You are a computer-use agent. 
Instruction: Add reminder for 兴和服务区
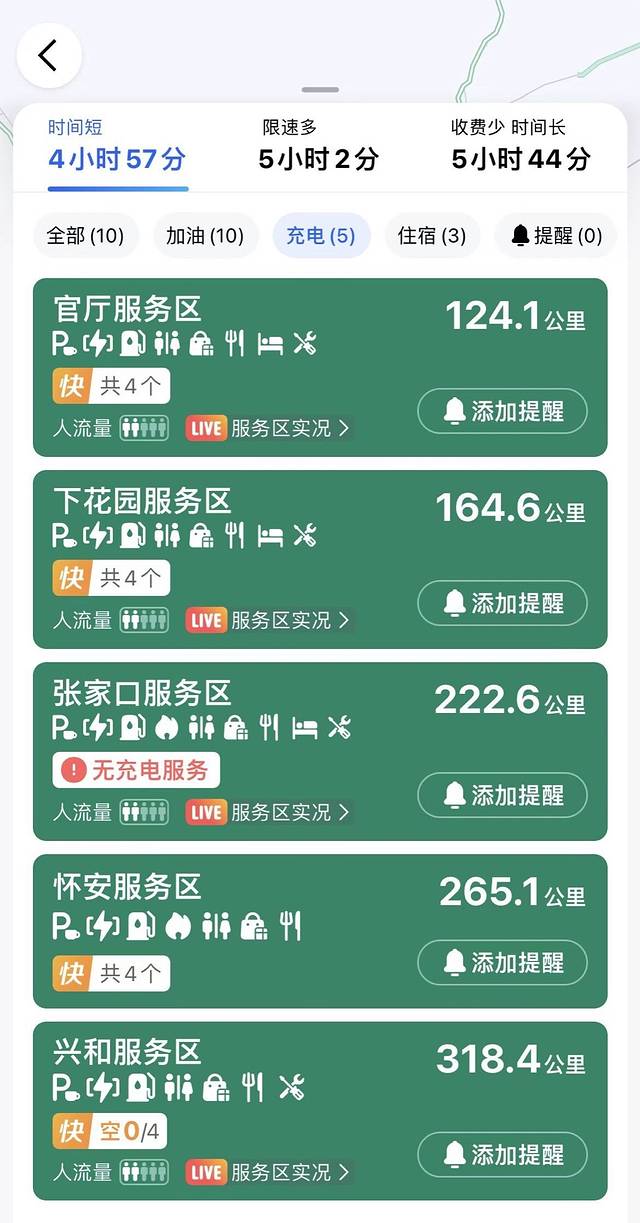[x=502, y=1155]
